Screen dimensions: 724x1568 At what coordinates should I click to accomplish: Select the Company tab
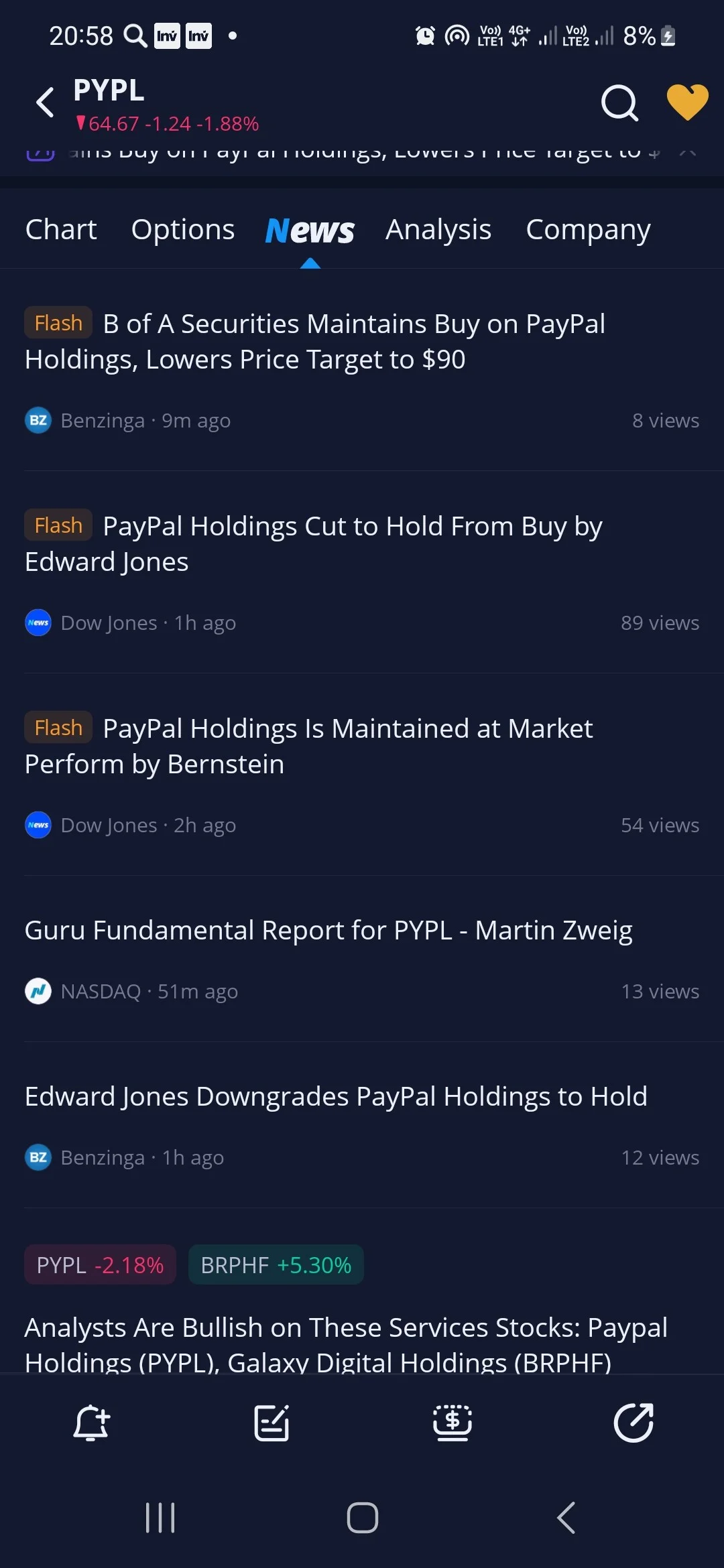click(x=588, y=229)
